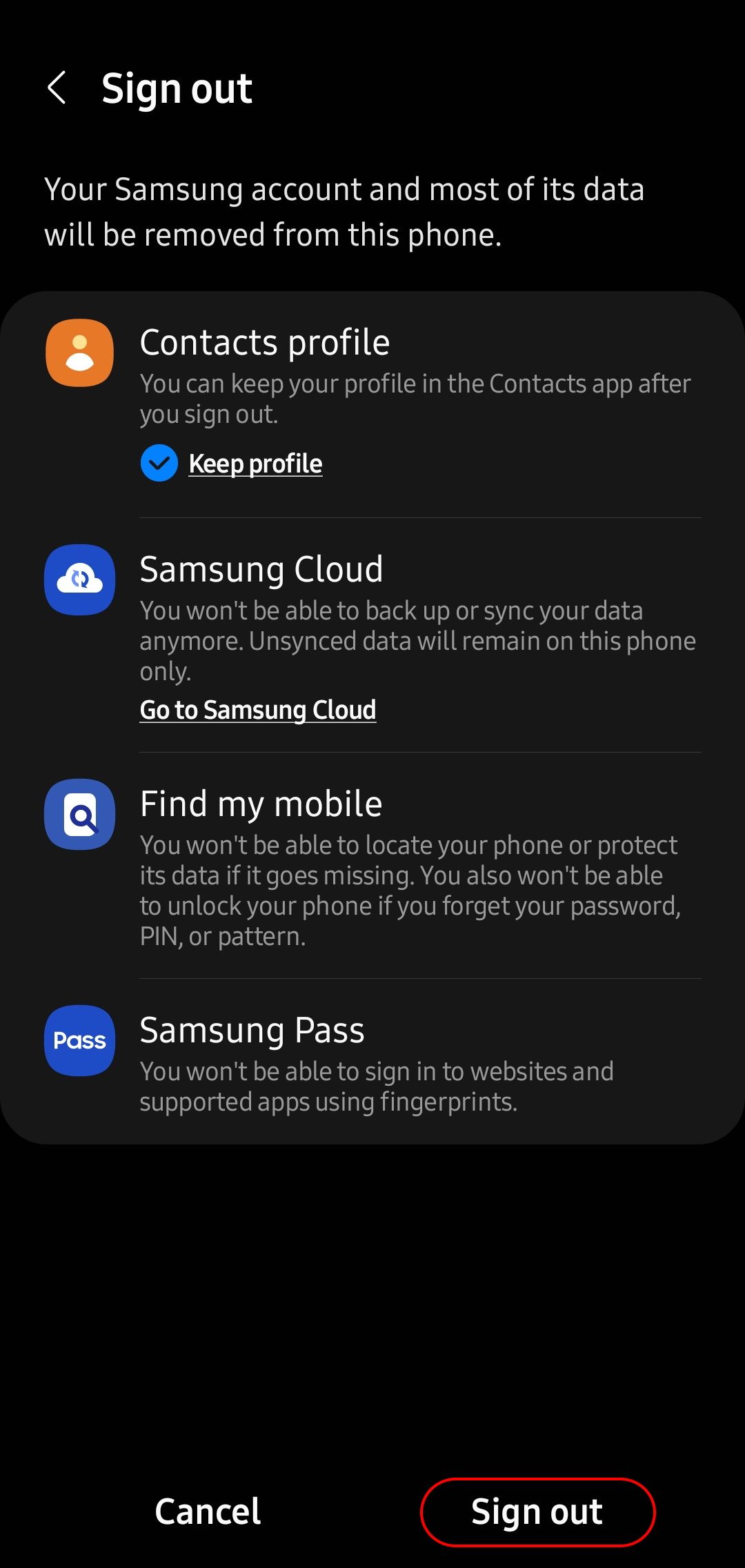Viewport: 745px width, 1568px height.
Task: Uncheck the Keep profile checkbox
Action: point(159,463)
